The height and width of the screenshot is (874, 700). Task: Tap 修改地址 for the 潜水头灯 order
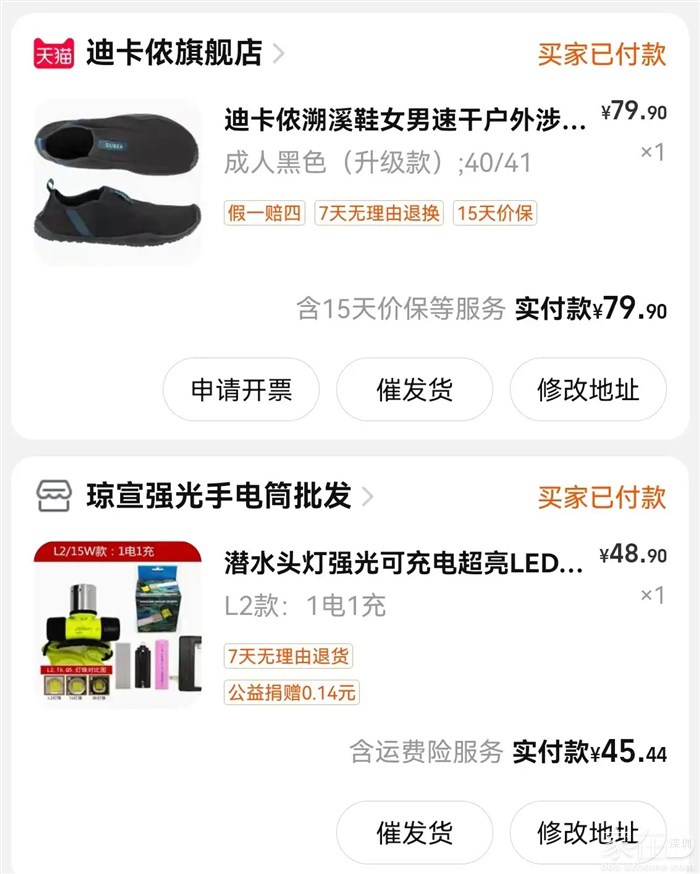pos(588,832)
